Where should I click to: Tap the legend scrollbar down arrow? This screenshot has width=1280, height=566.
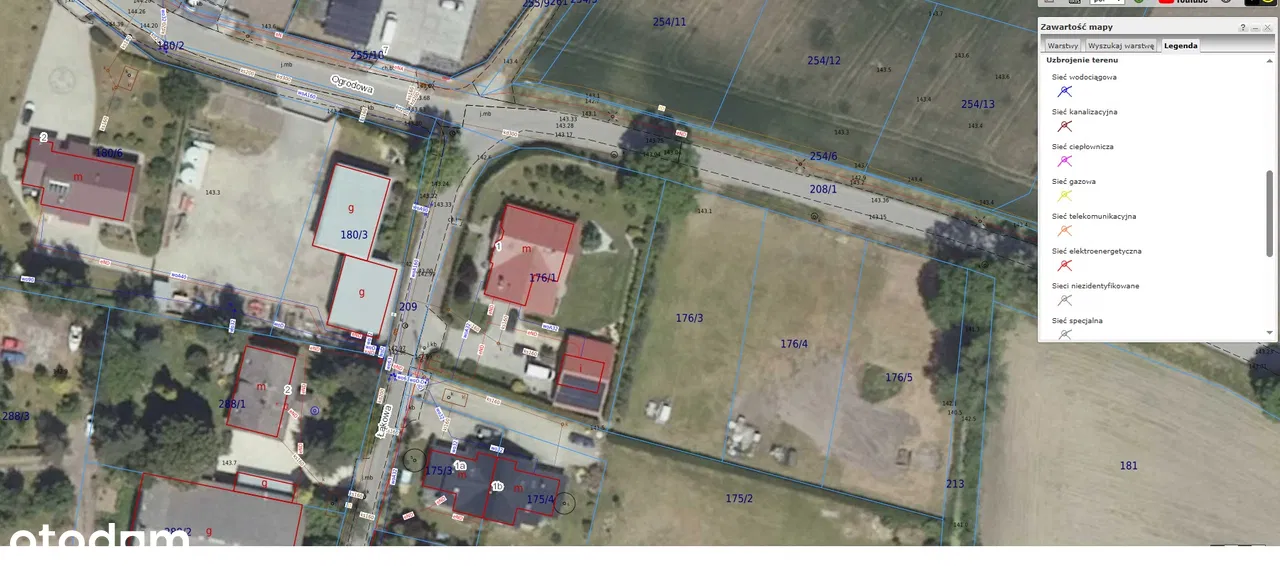pos(1270,333)
